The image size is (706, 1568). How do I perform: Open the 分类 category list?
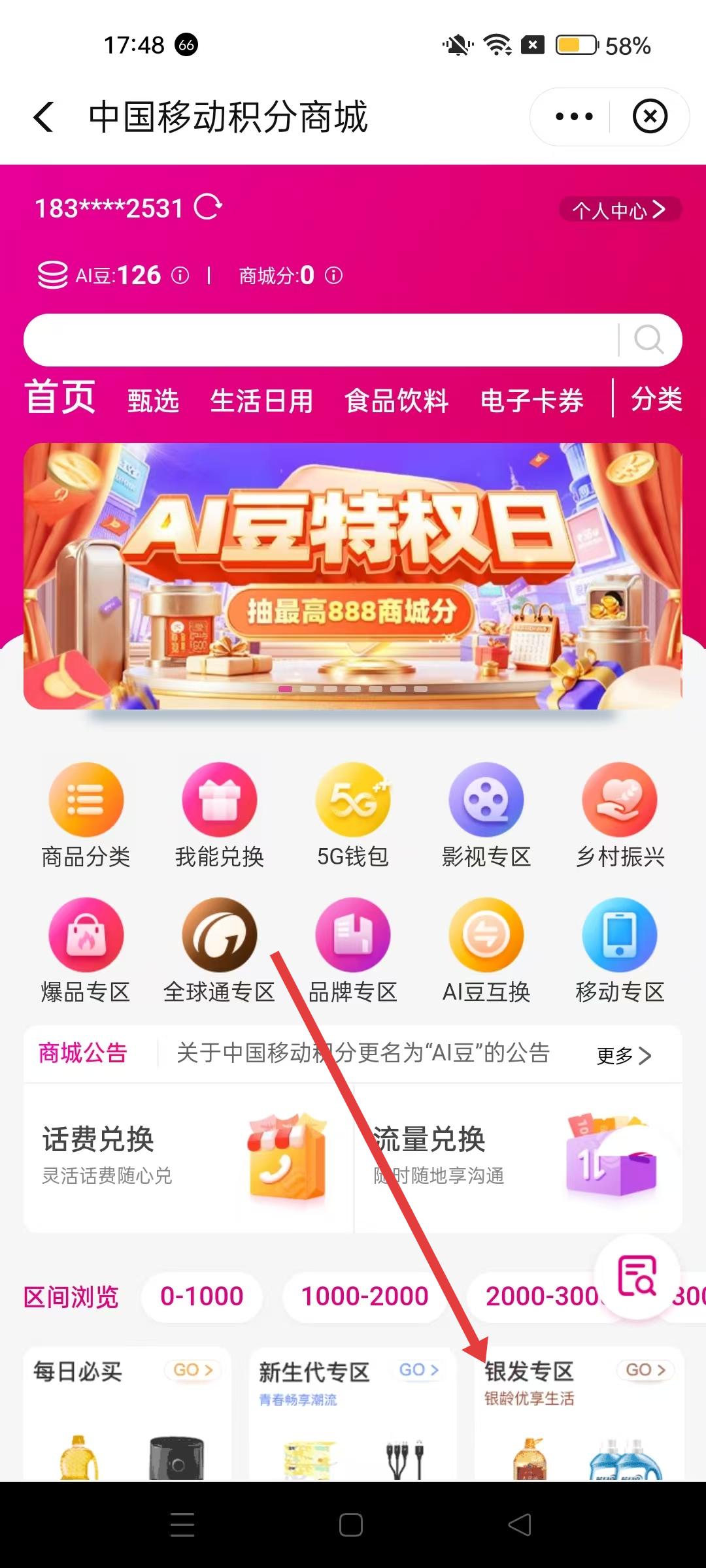tap(656, 399)
